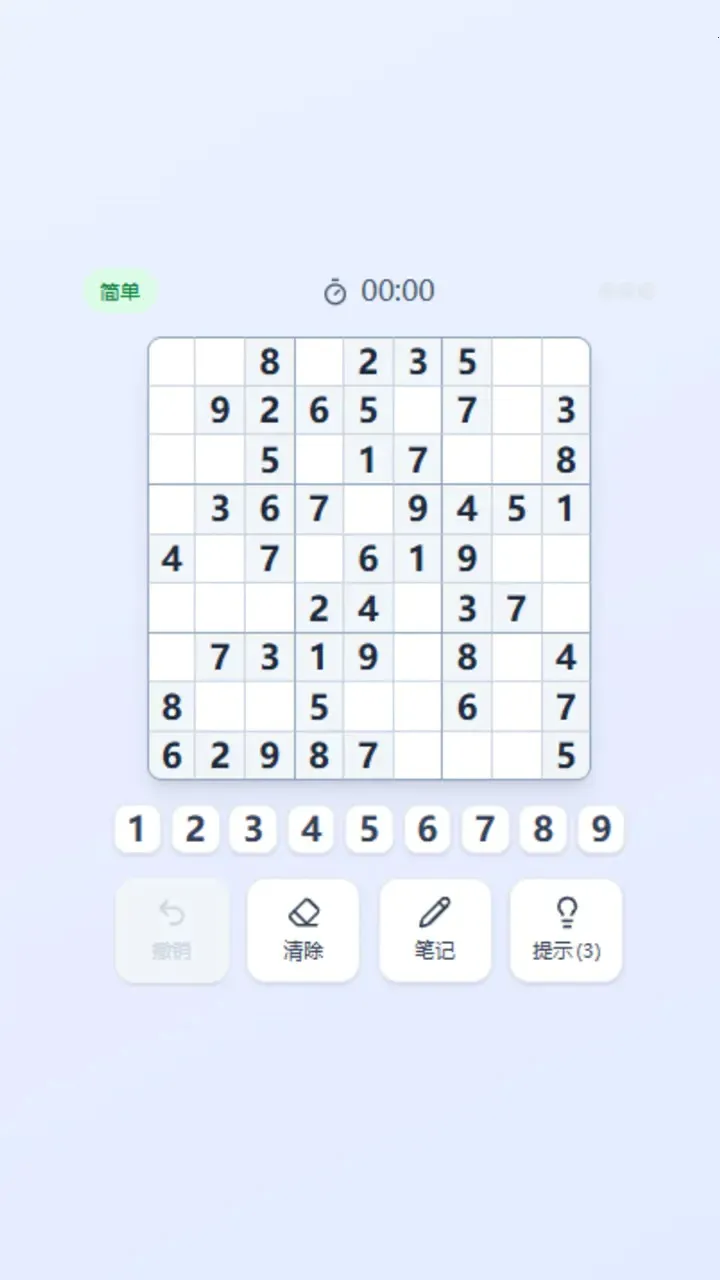Viewport: 720px width, 1280px height.
Task: Use a hint via 提示 (3)
Action: [x=566, y=930]
